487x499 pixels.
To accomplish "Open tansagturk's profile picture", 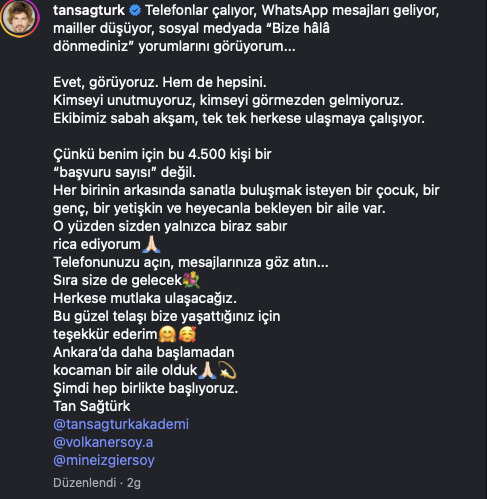I will point(20,17).
